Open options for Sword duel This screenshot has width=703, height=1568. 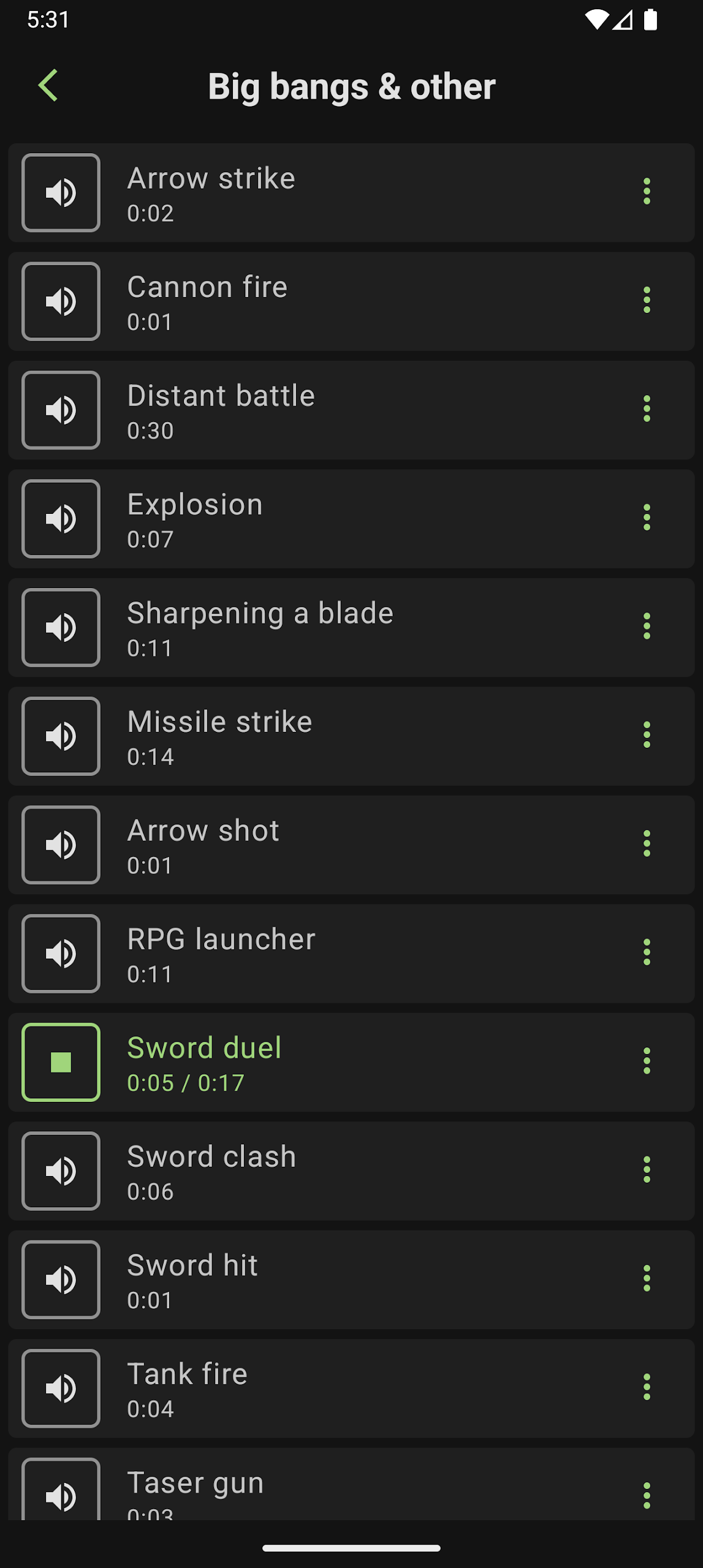[x=647, y=1061]
